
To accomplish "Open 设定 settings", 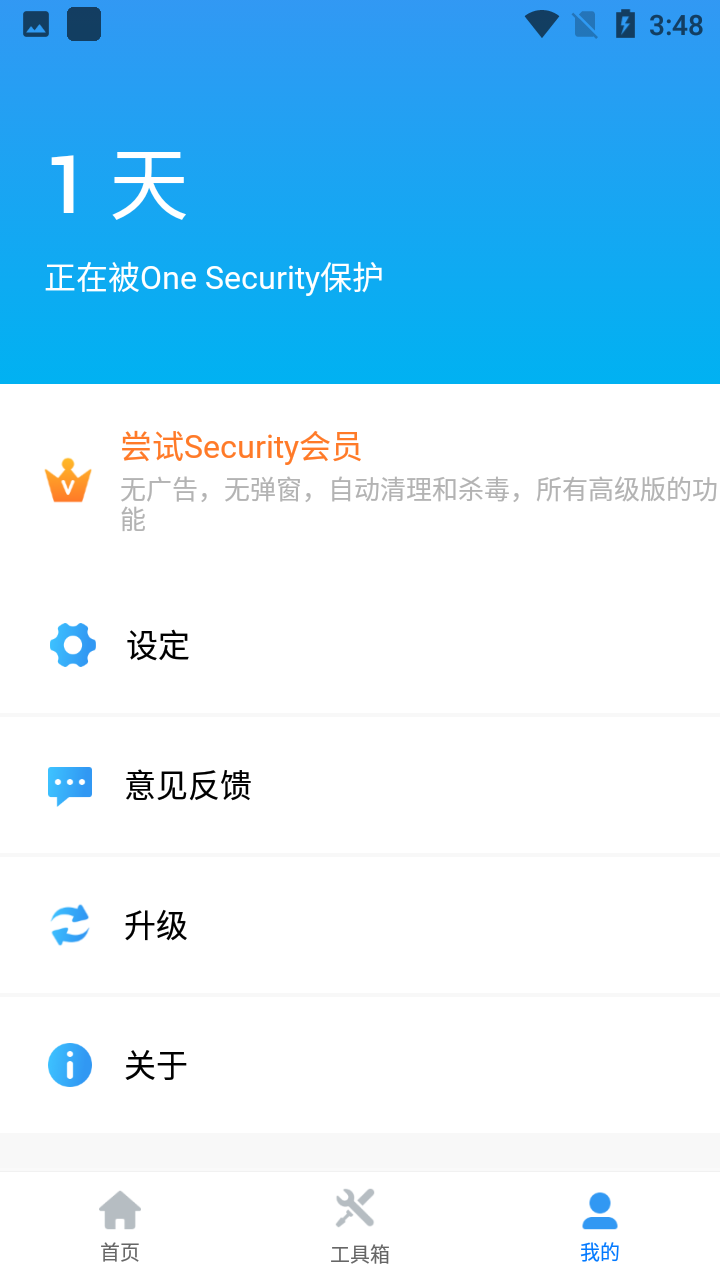I will [360, 645].
